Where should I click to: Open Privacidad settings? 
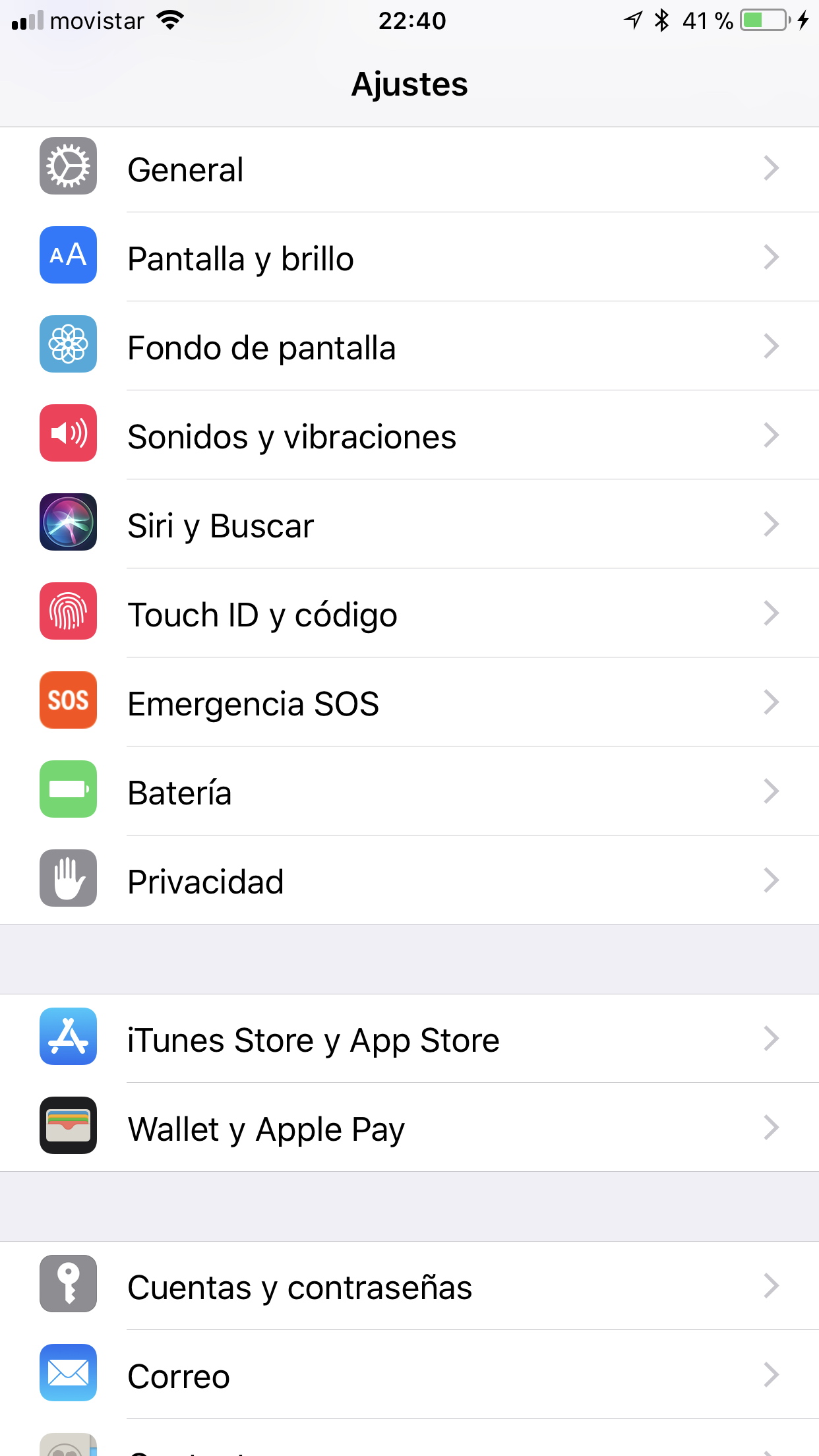[409, 880]
